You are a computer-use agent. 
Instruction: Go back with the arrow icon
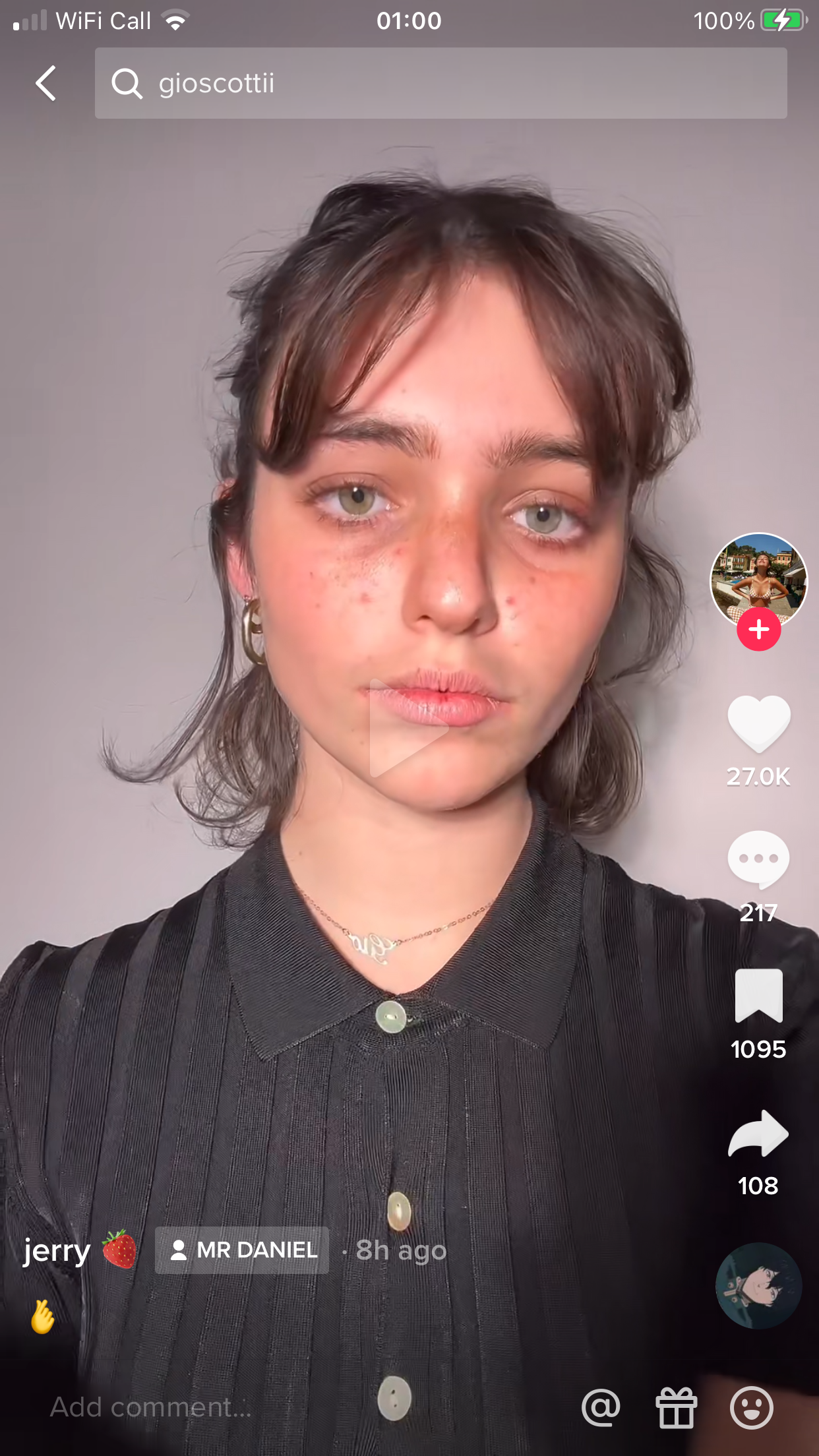tap(46, 84)
